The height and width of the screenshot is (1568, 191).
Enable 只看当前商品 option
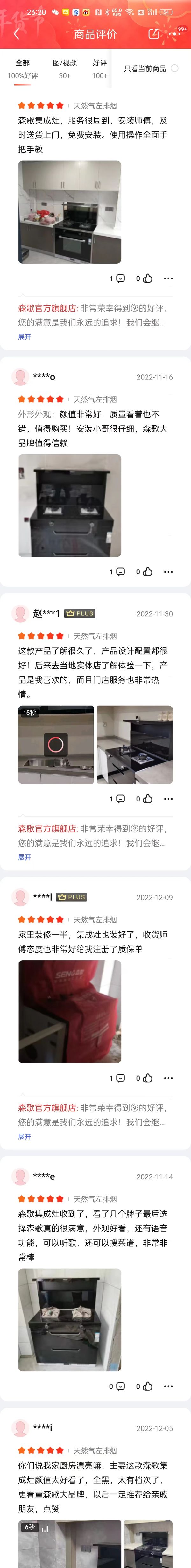click(174, 68)
